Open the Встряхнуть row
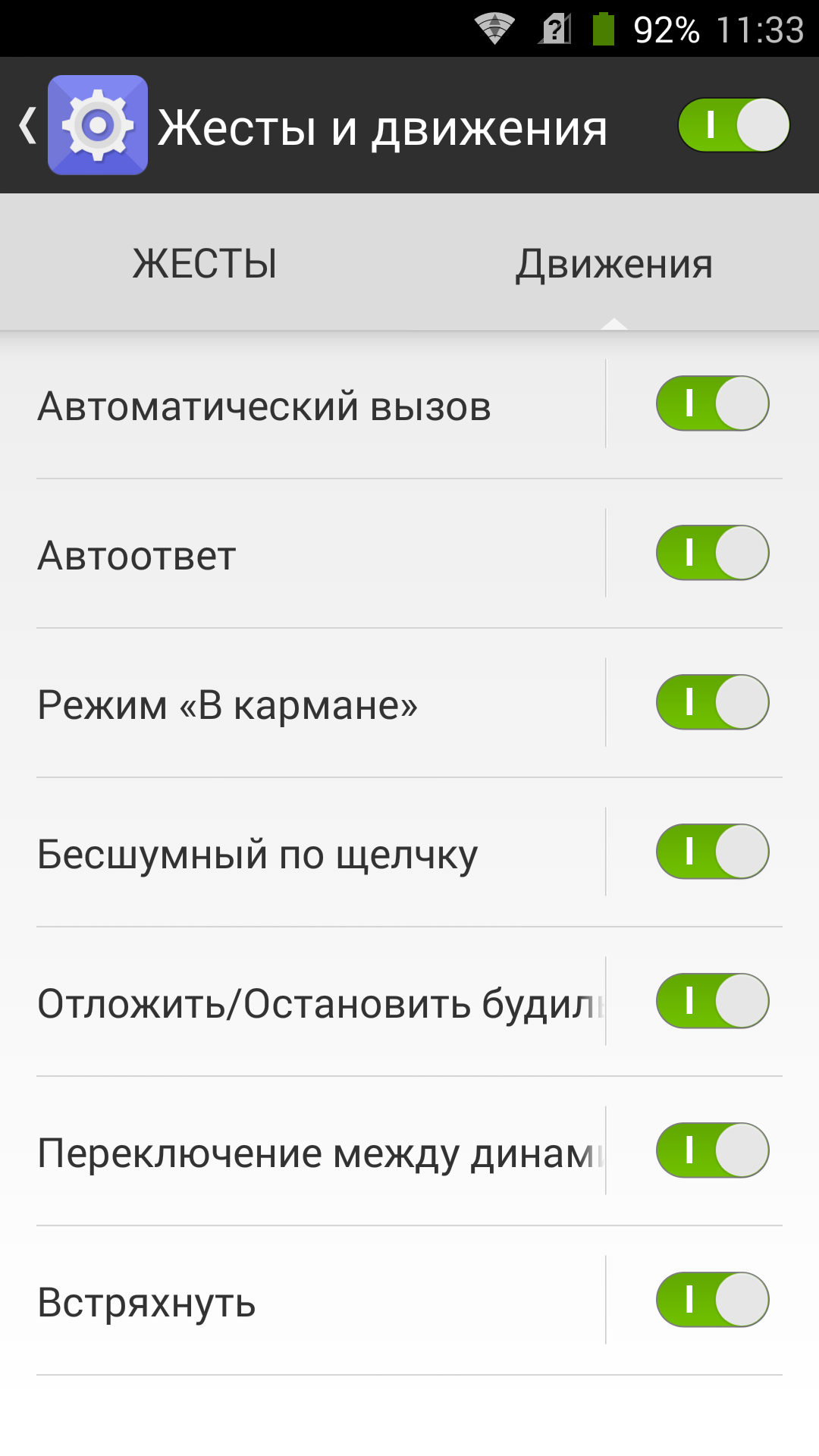Screen dimensions: 819x1456 [x=303, y=1301]
